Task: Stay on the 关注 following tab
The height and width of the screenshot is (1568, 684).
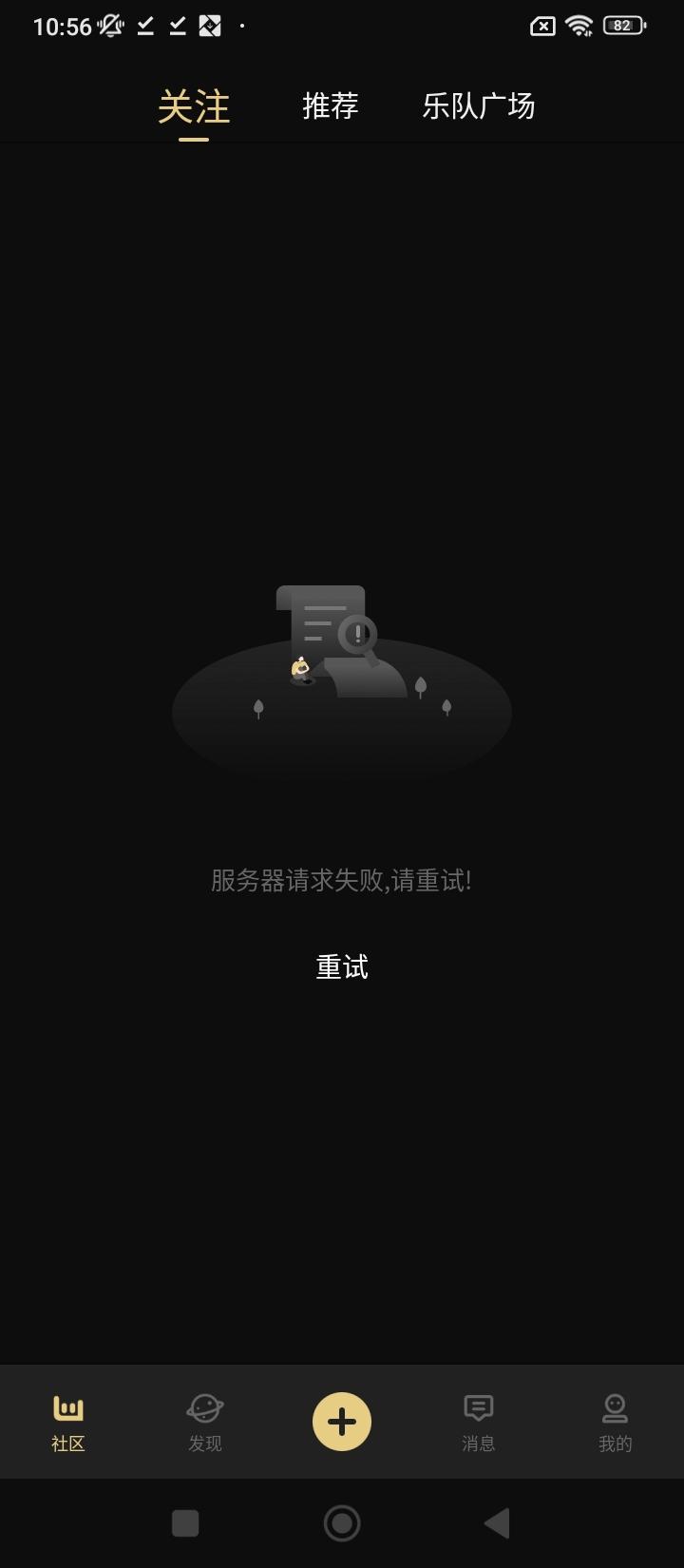Action: [x=194, y=106]
